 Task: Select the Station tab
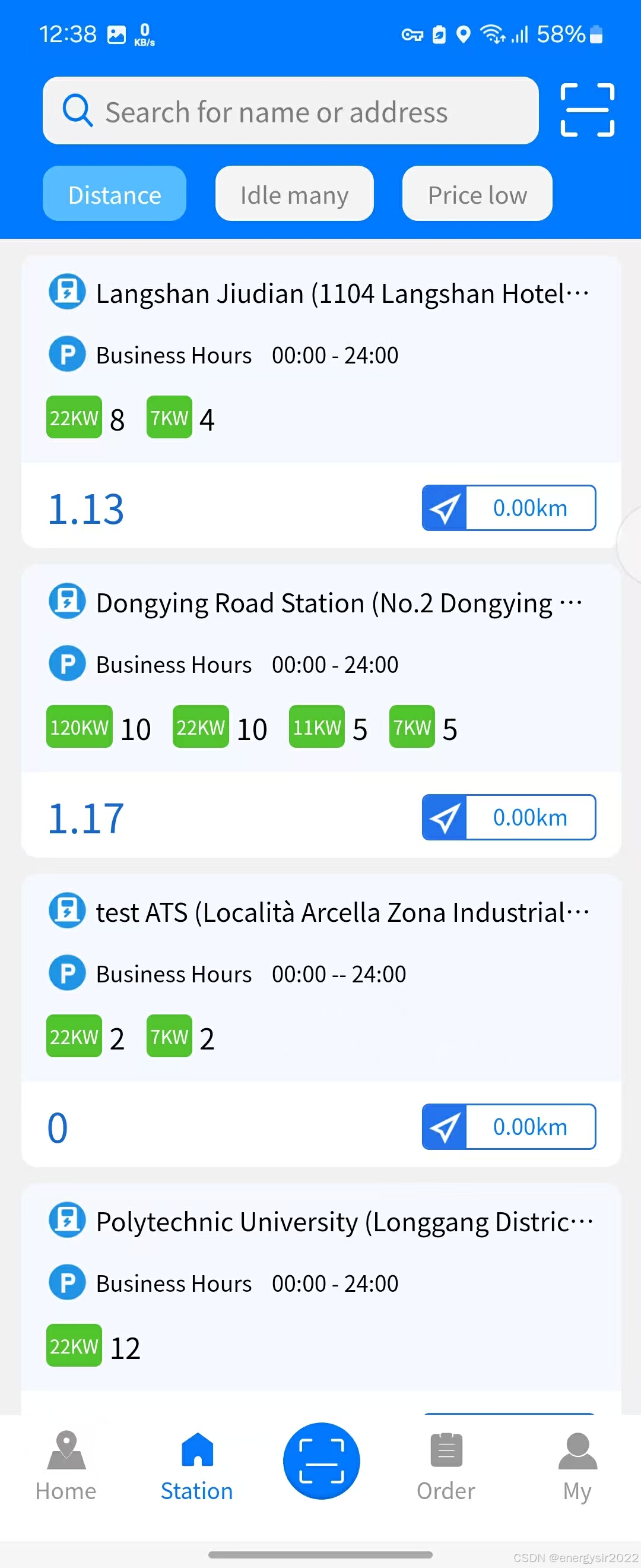tap(196, 1466)
